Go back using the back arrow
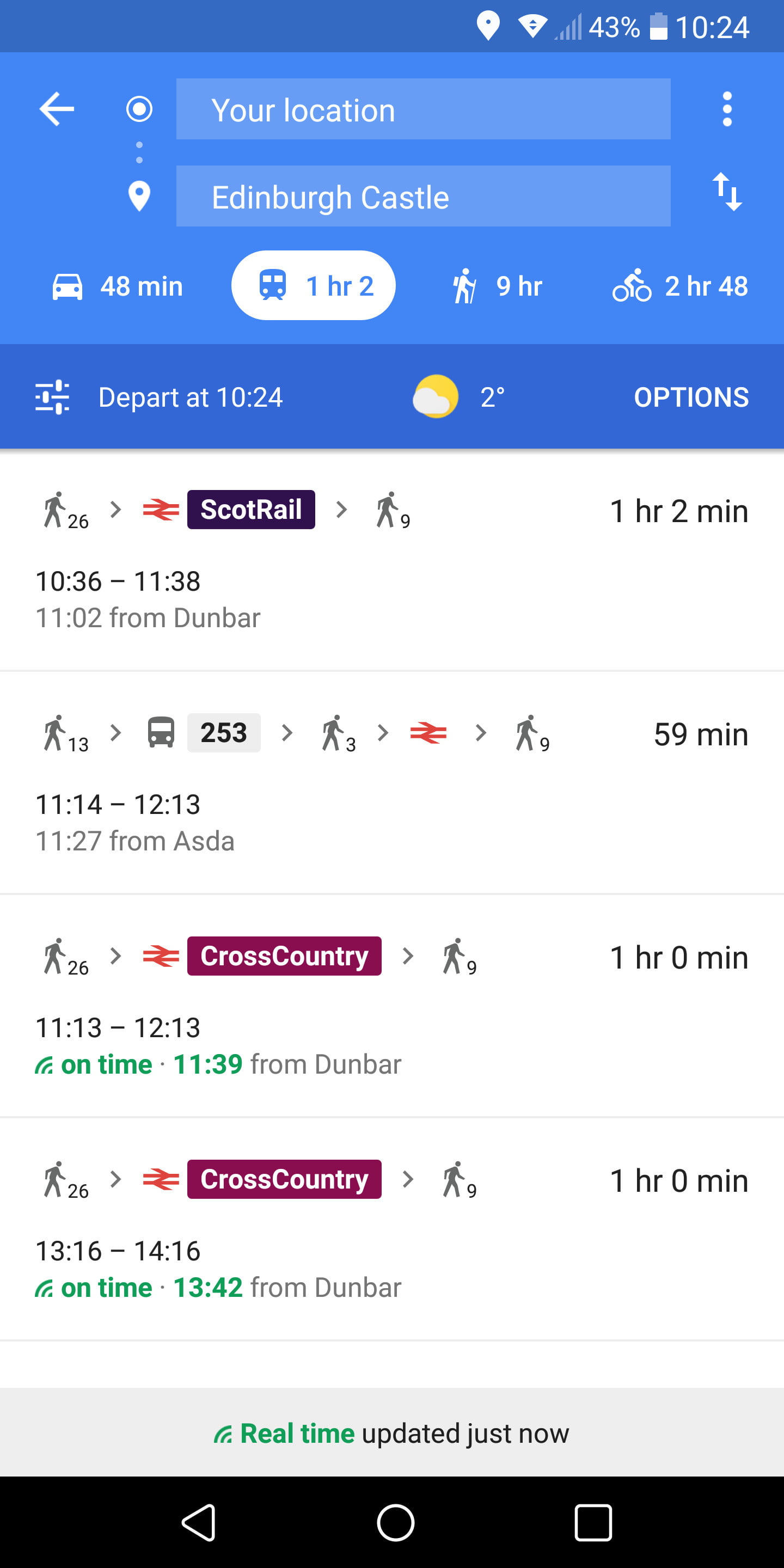The width and height of the screenshot is (784, 1568). tap(56, 109)
